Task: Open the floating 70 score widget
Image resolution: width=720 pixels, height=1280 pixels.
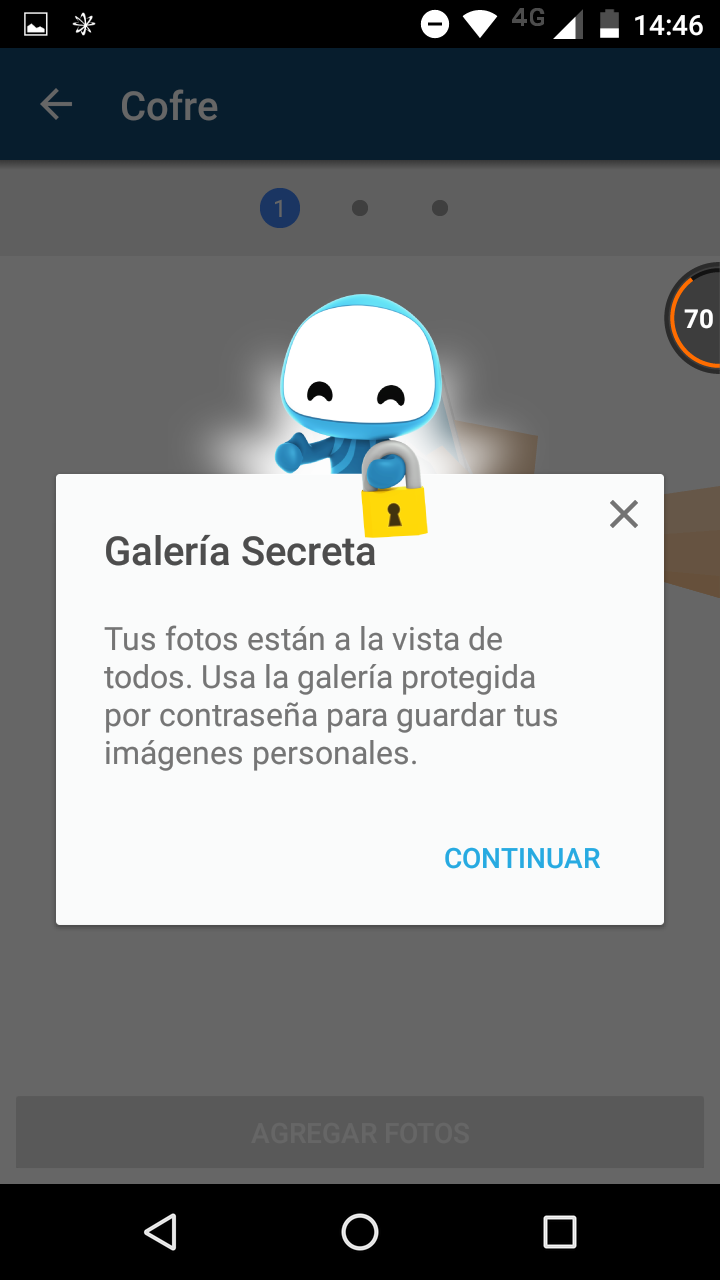Action: click(696, 318)
